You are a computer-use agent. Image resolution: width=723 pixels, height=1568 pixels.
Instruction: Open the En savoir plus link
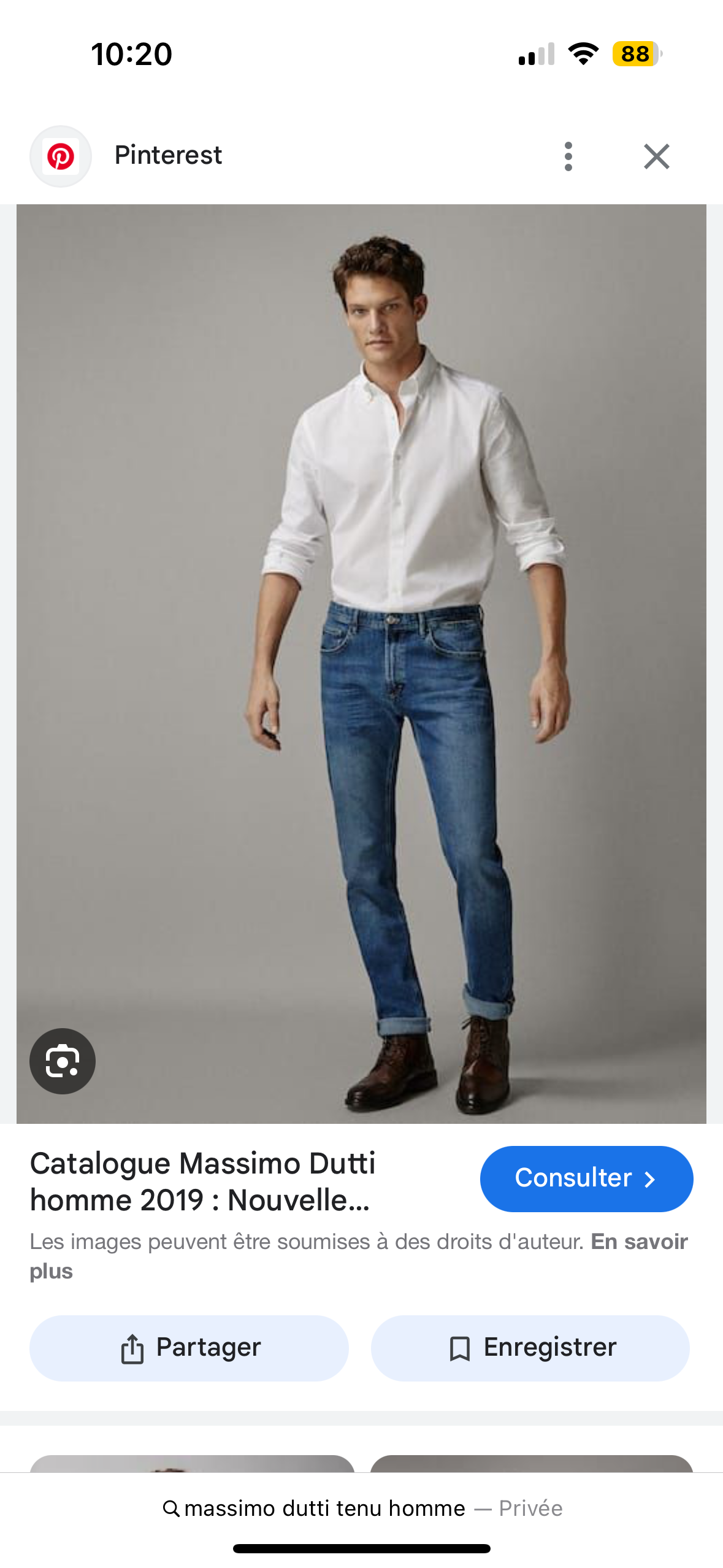coord(359,1256)
